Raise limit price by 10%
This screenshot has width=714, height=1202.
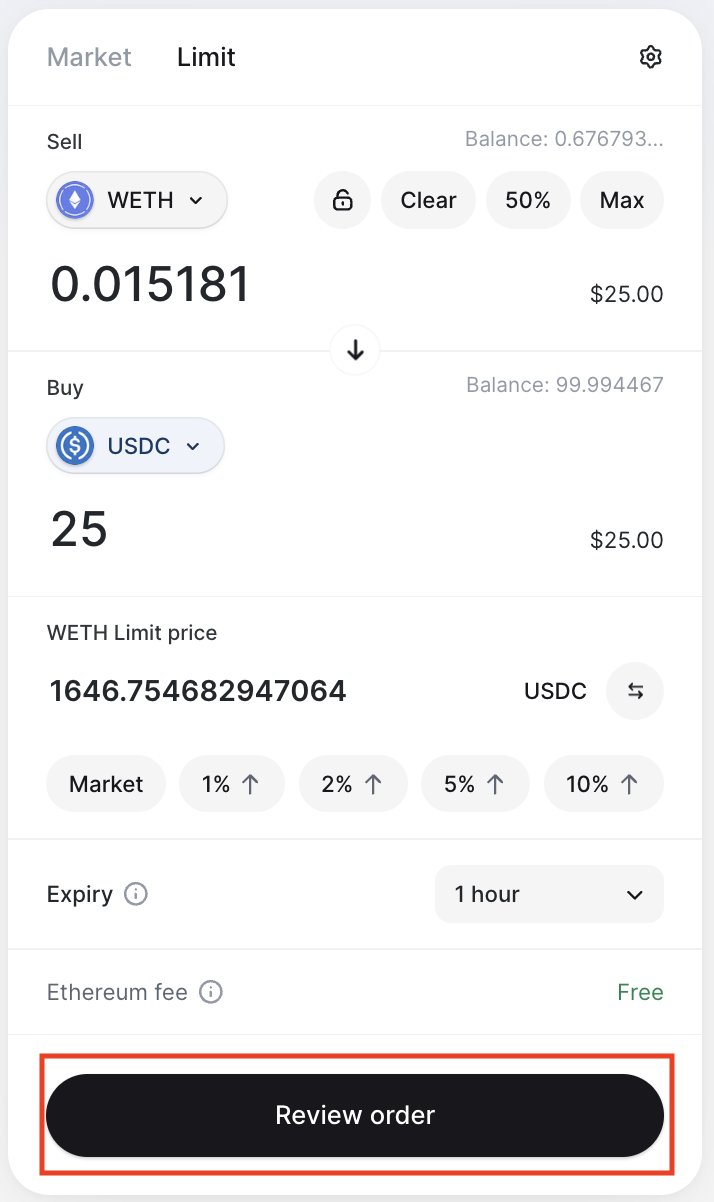[x=603, y=784]
